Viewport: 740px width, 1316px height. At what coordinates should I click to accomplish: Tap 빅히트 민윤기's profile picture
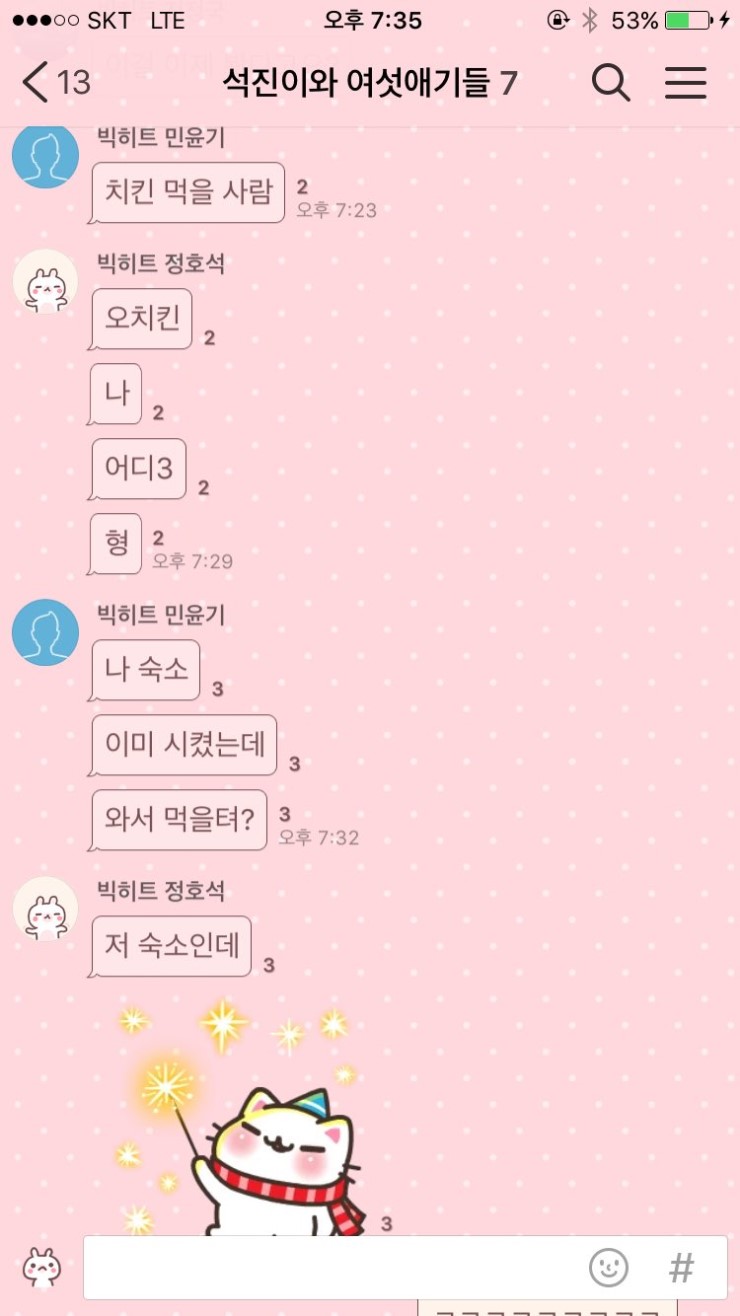44,156
